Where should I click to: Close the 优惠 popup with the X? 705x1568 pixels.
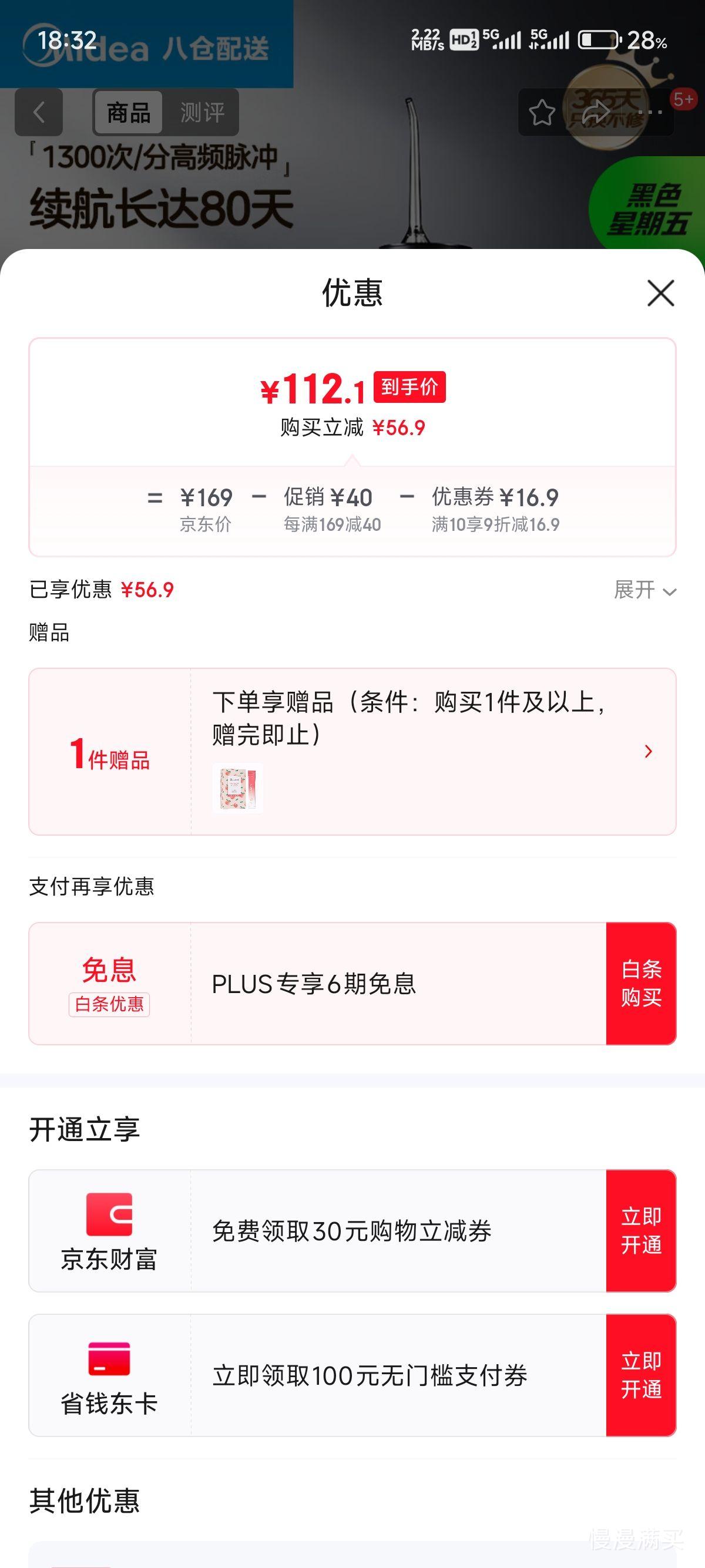(x=659, y=295)
